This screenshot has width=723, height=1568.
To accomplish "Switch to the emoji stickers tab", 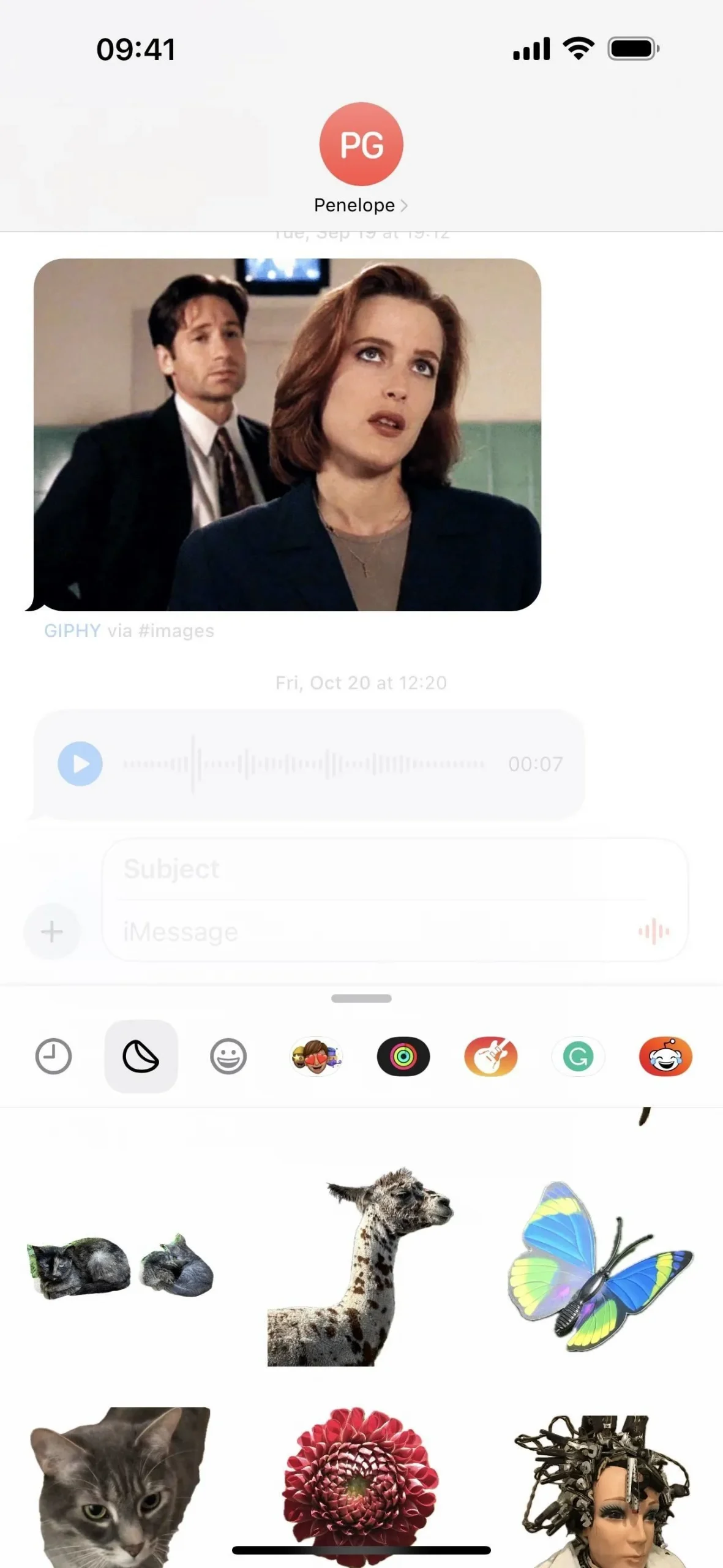I will pyautogui.click(x=228, y=1057).
